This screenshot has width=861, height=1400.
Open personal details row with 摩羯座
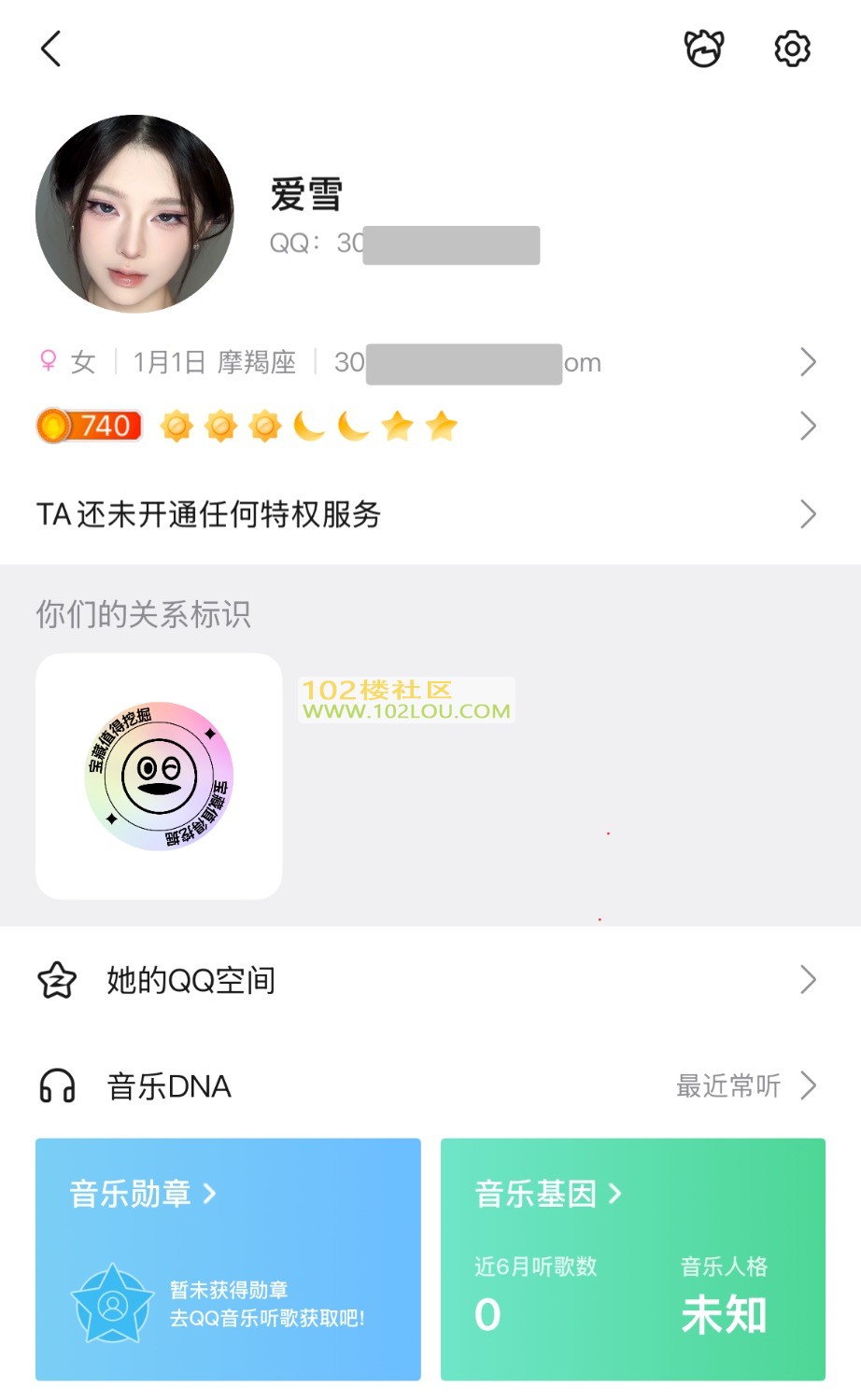[430, 362]
